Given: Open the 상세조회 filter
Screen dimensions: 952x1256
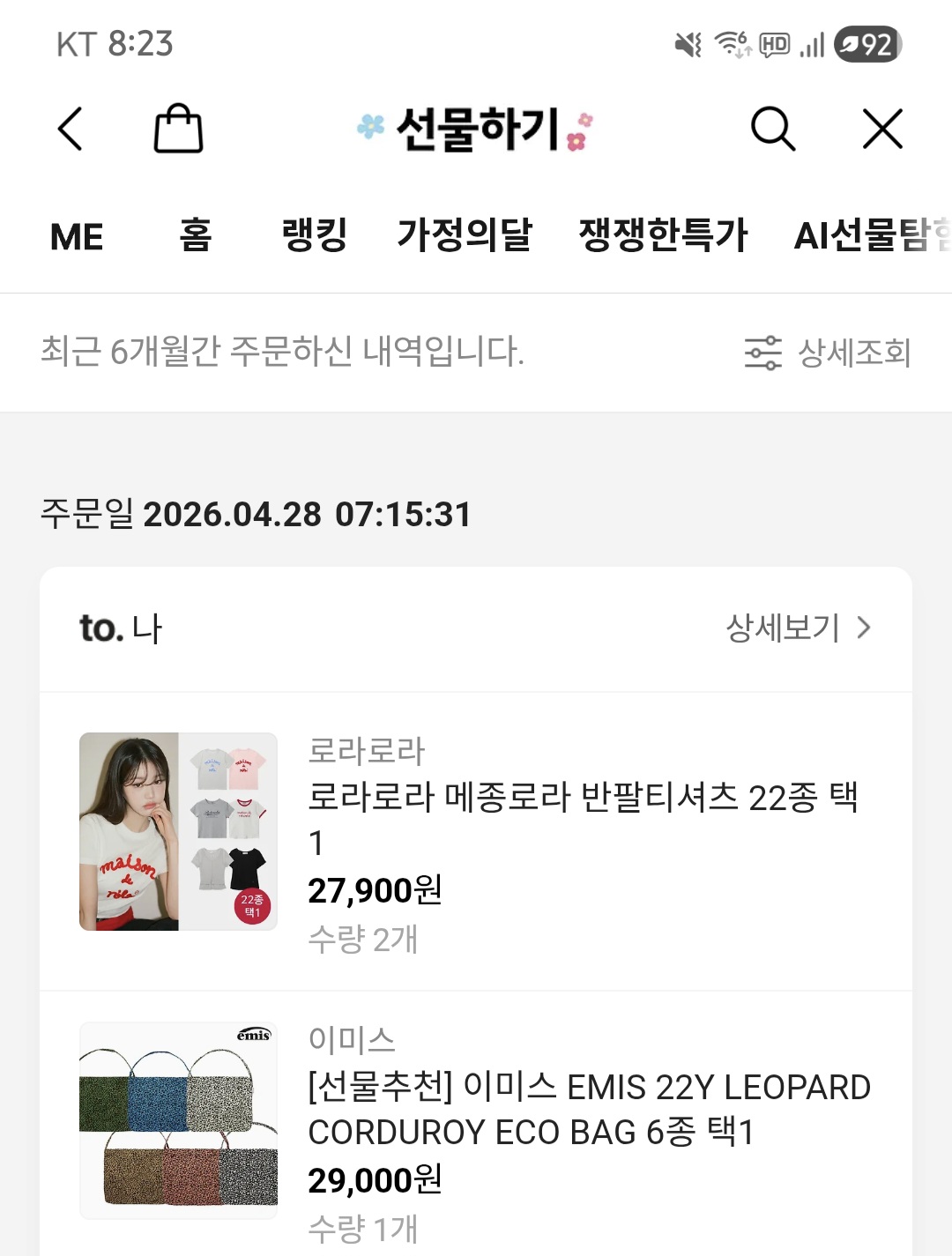Looking at the screenshot, I should coord(828,353).
